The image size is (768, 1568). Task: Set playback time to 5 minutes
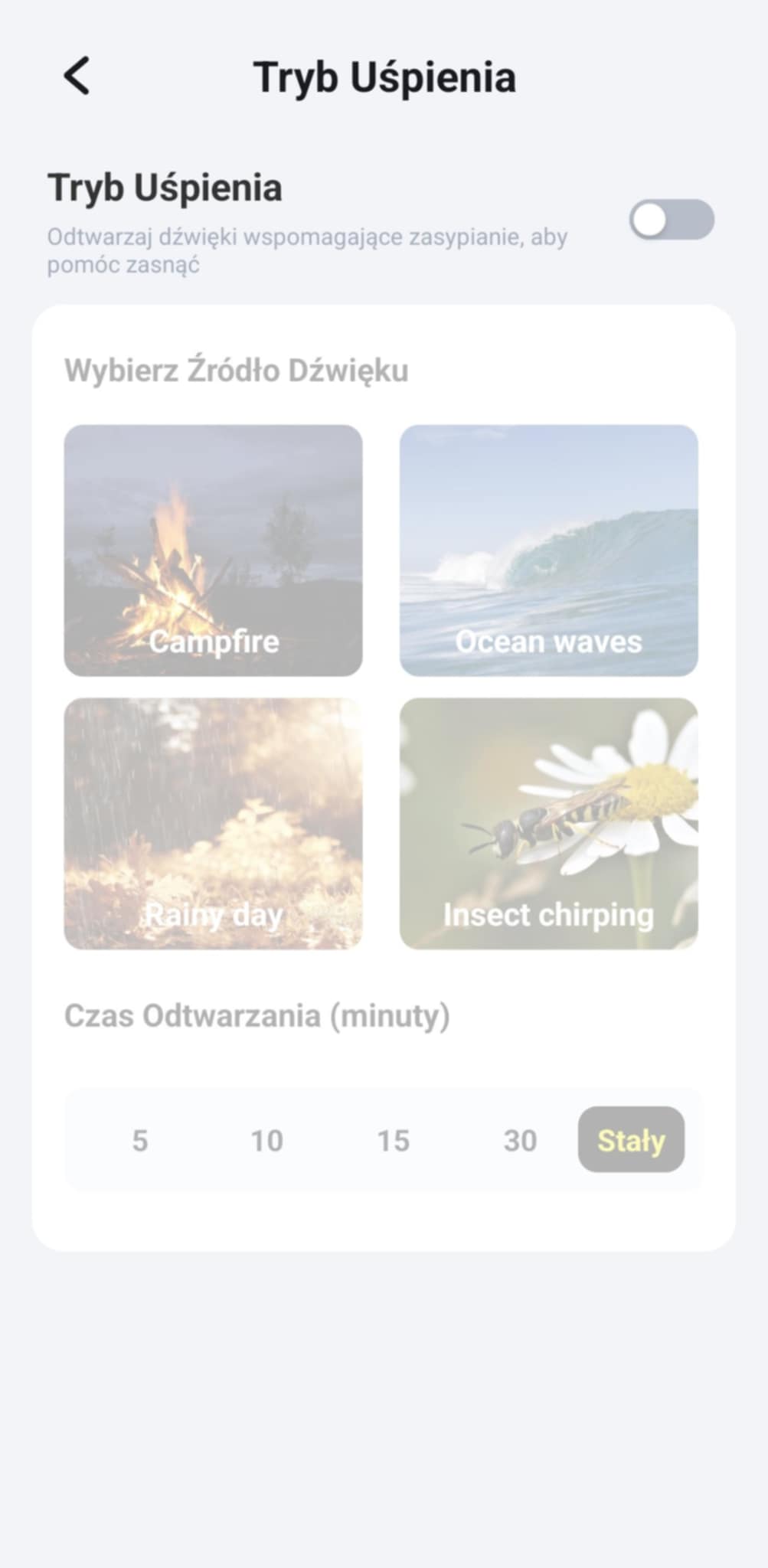click(139, 1140)
